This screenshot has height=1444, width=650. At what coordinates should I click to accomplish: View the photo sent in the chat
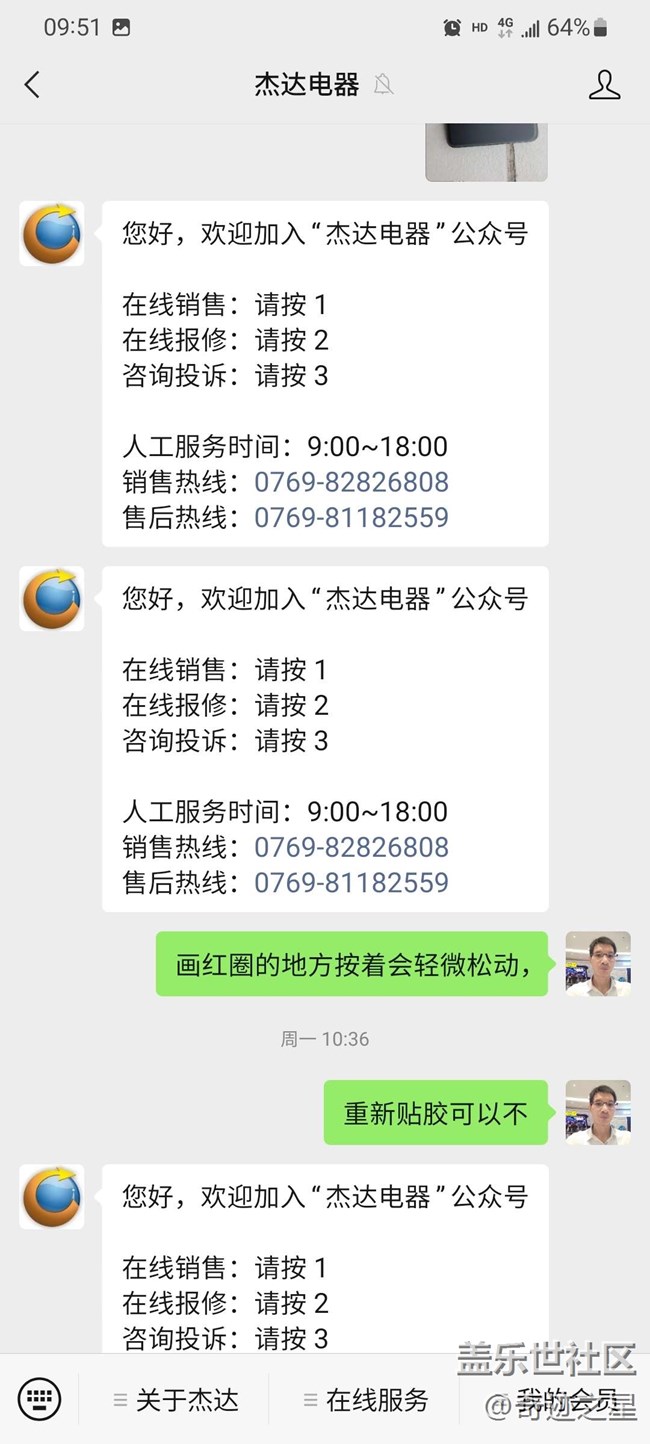pyautogui.click(x=486, y=152)
